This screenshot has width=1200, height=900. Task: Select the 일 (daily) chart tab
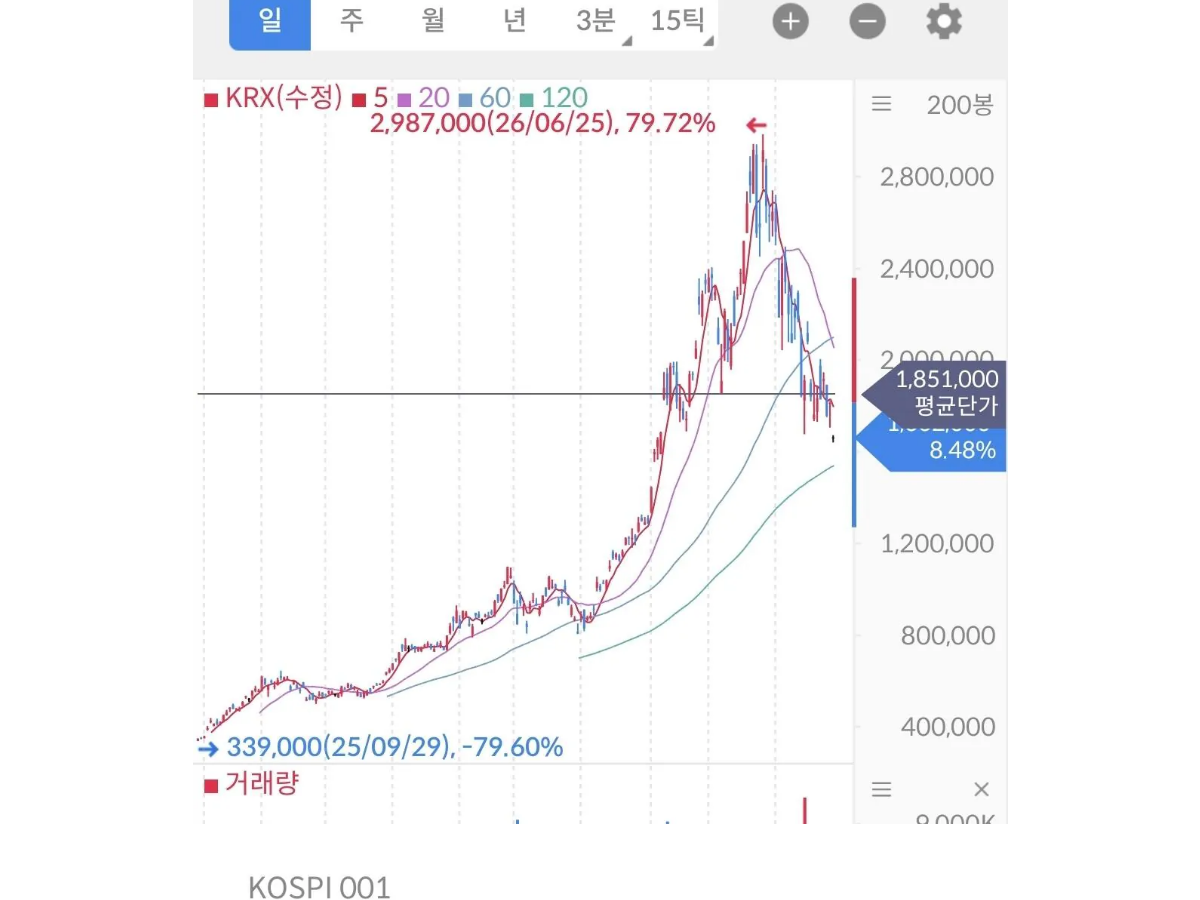point(270,22)
